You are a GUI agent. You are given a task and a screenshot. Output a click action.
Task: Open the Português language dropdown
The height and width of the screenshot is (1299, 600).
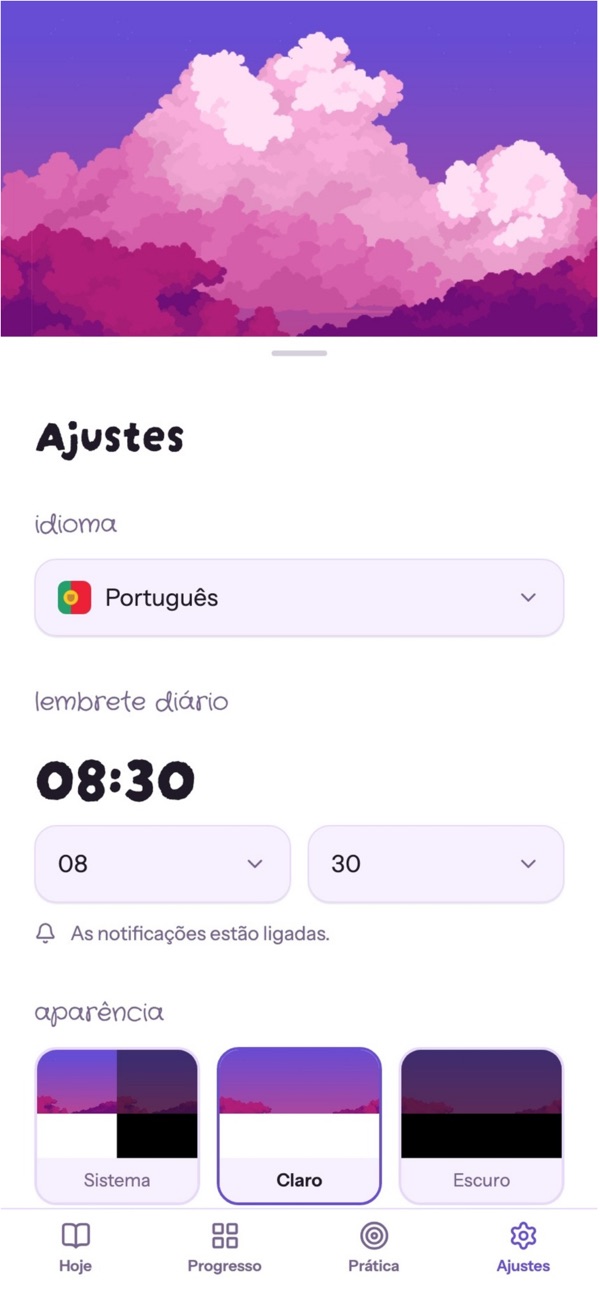click(299, 598)
